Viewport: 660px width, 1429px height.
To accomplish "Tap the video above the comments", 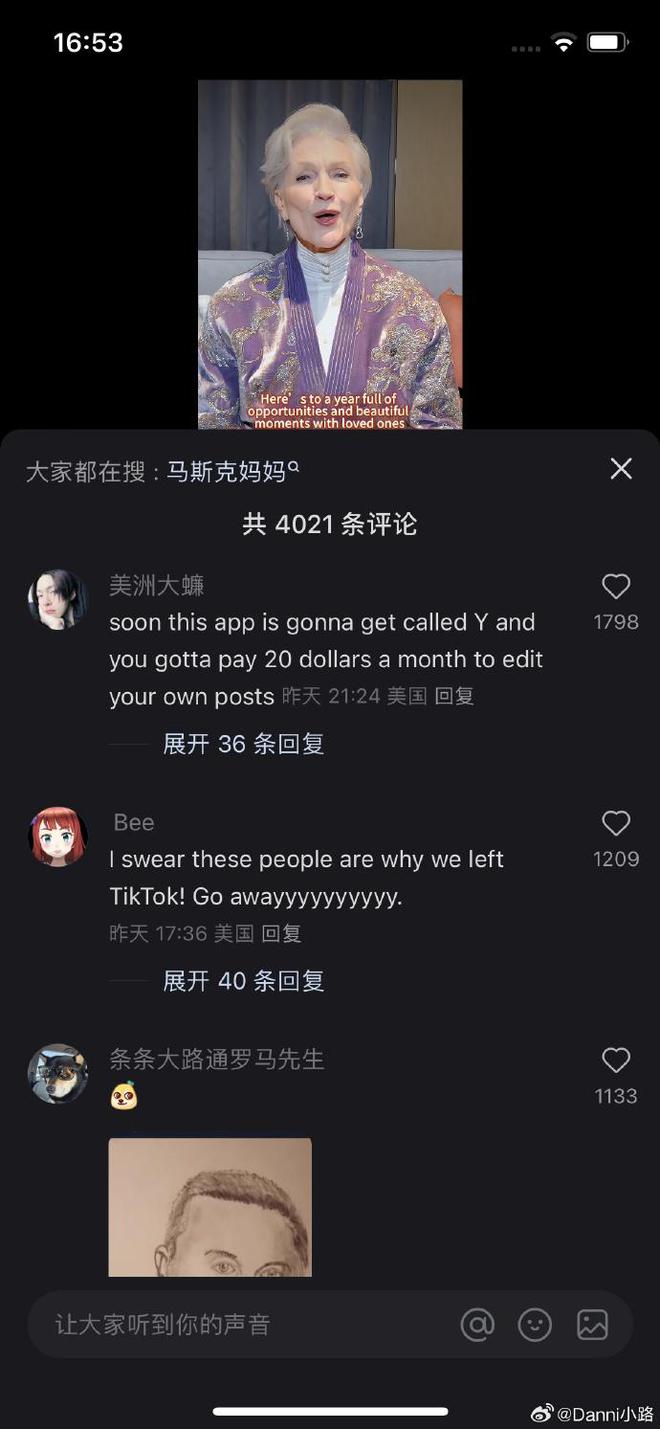I will (x=330, y=255).
